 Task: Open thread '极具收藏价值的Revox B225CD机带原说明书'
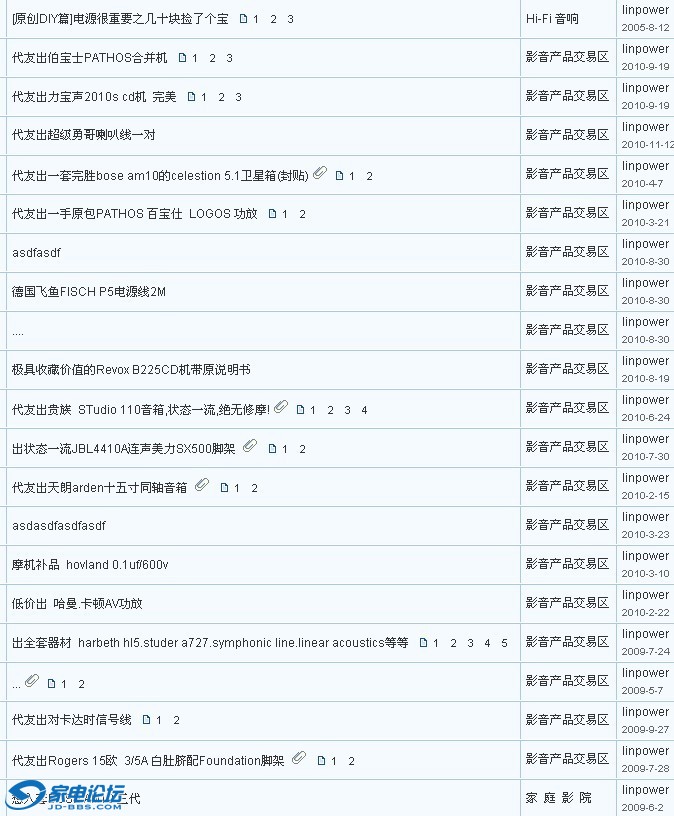[131, 370]
